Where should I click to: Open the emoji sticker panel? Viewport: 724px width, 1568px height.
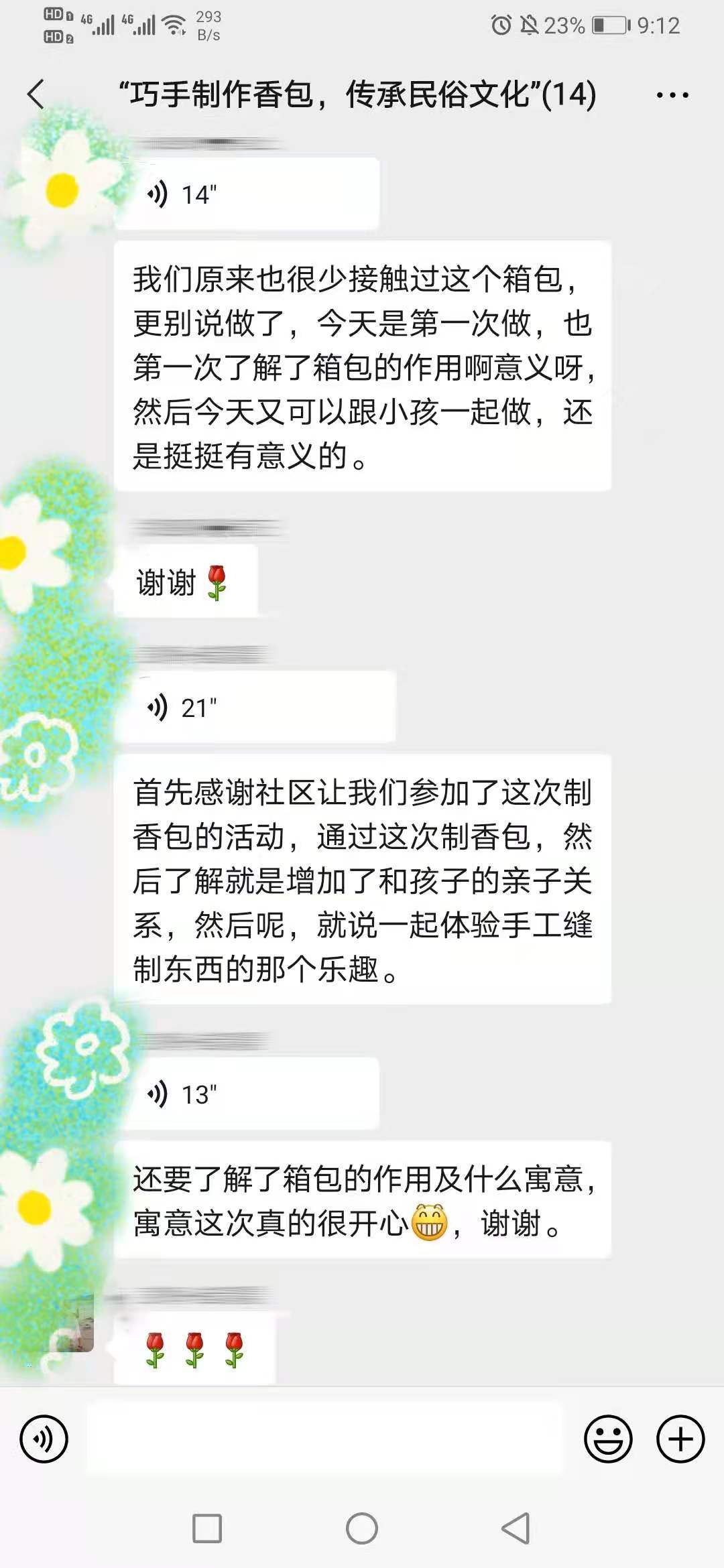(x=608, y=1439)
